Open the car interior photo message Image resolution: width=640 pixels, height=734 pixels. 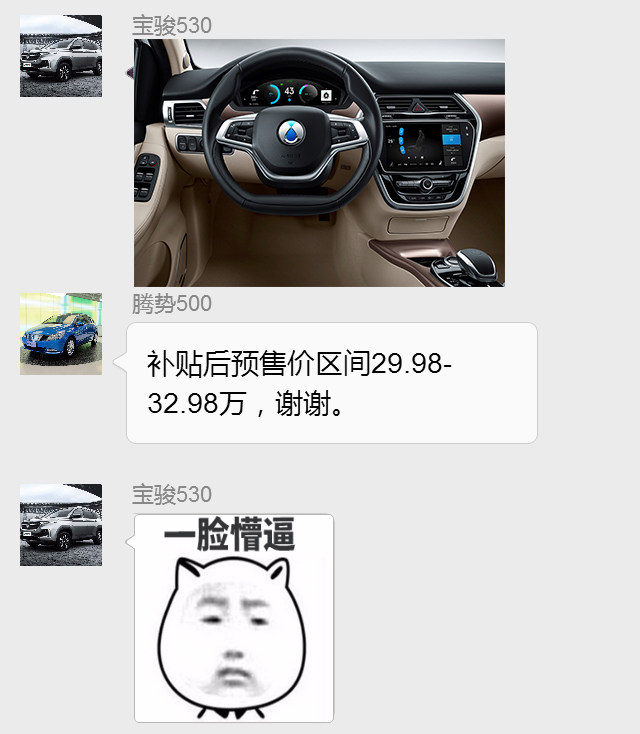[x=319, y=163]
